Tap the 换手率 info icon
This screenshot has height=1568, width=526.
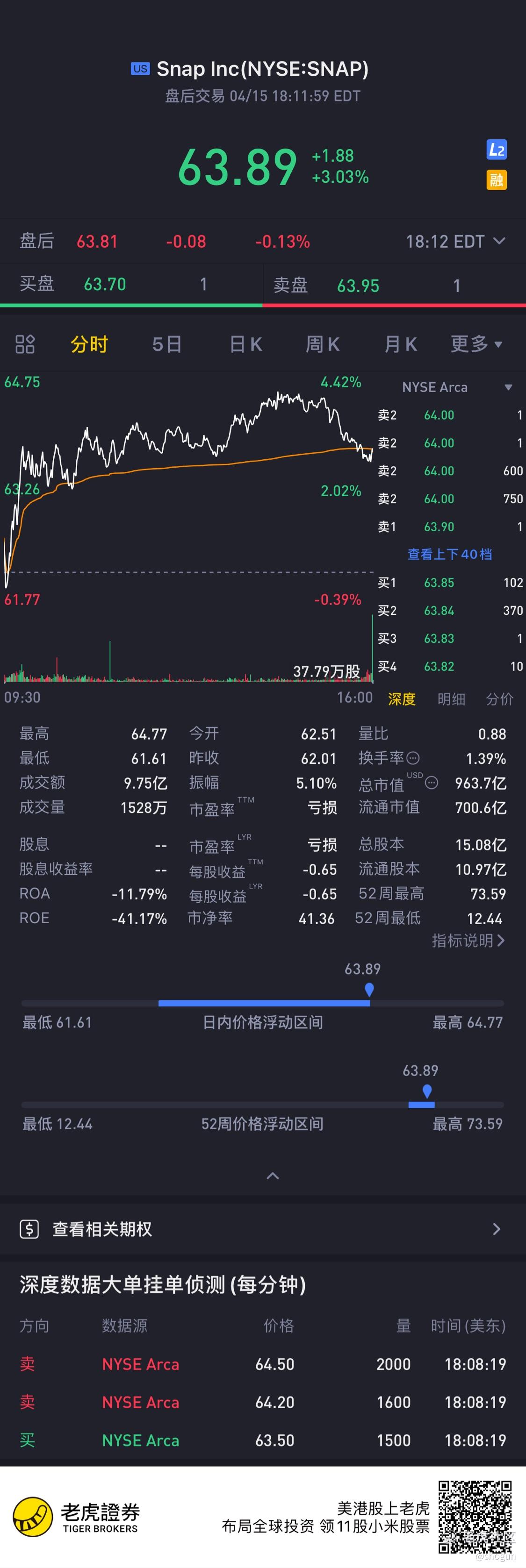tap(413, 758)
